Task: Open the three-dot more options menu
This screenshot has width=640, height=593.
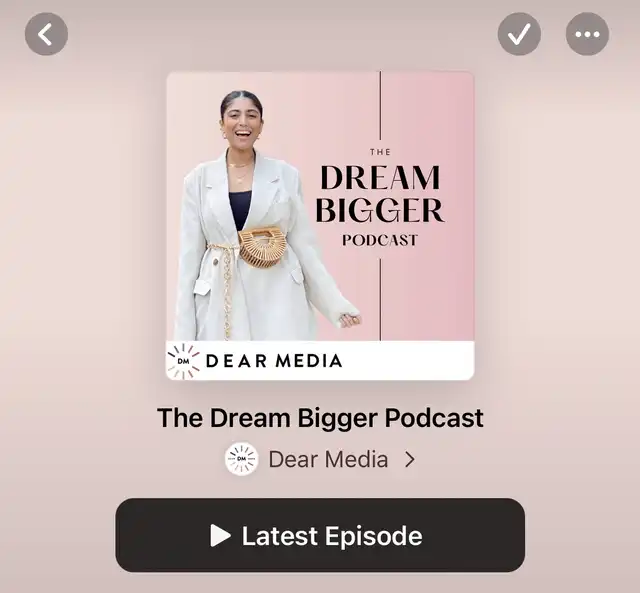Action: [x=587, y=35]
